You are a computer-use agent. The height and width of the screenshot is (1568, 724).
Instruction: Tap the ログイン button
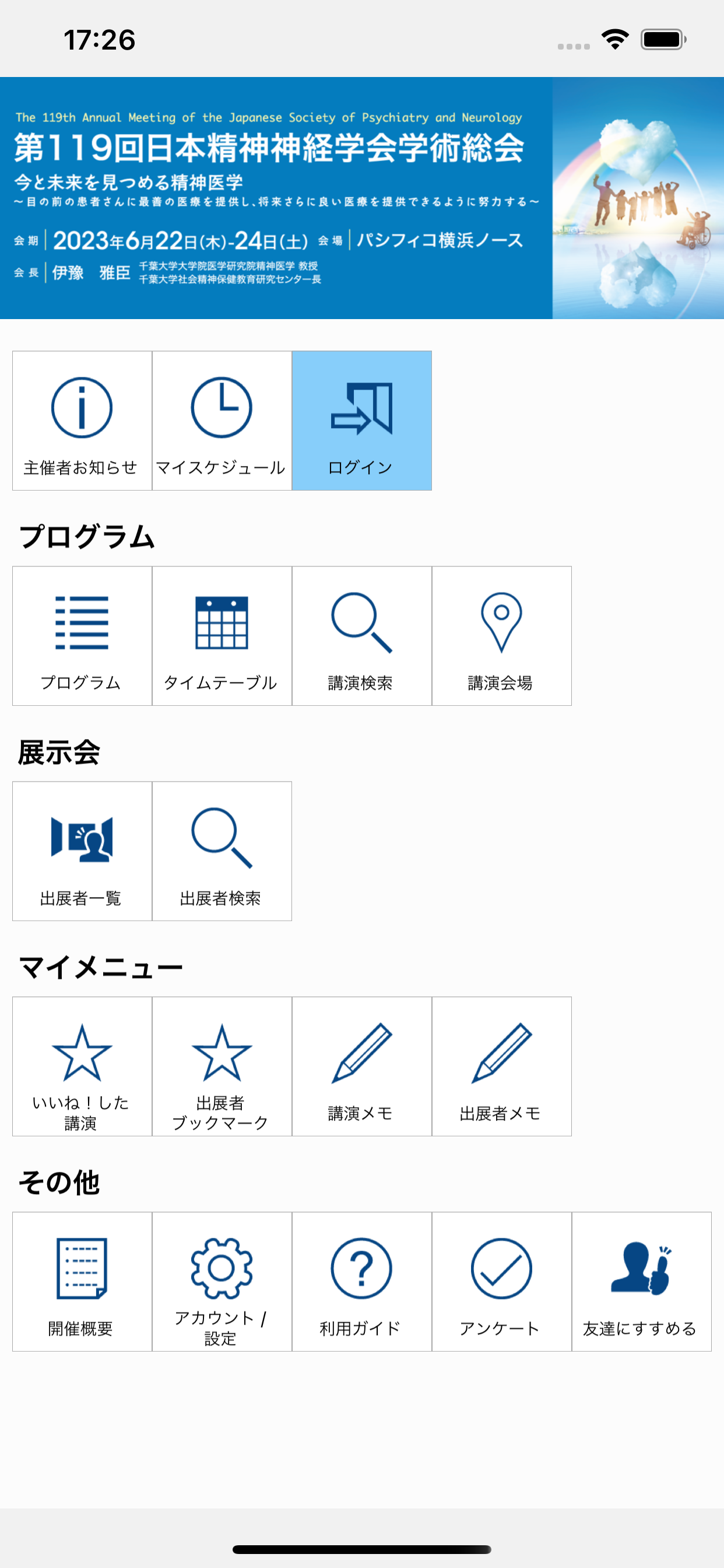click(362, 421)
